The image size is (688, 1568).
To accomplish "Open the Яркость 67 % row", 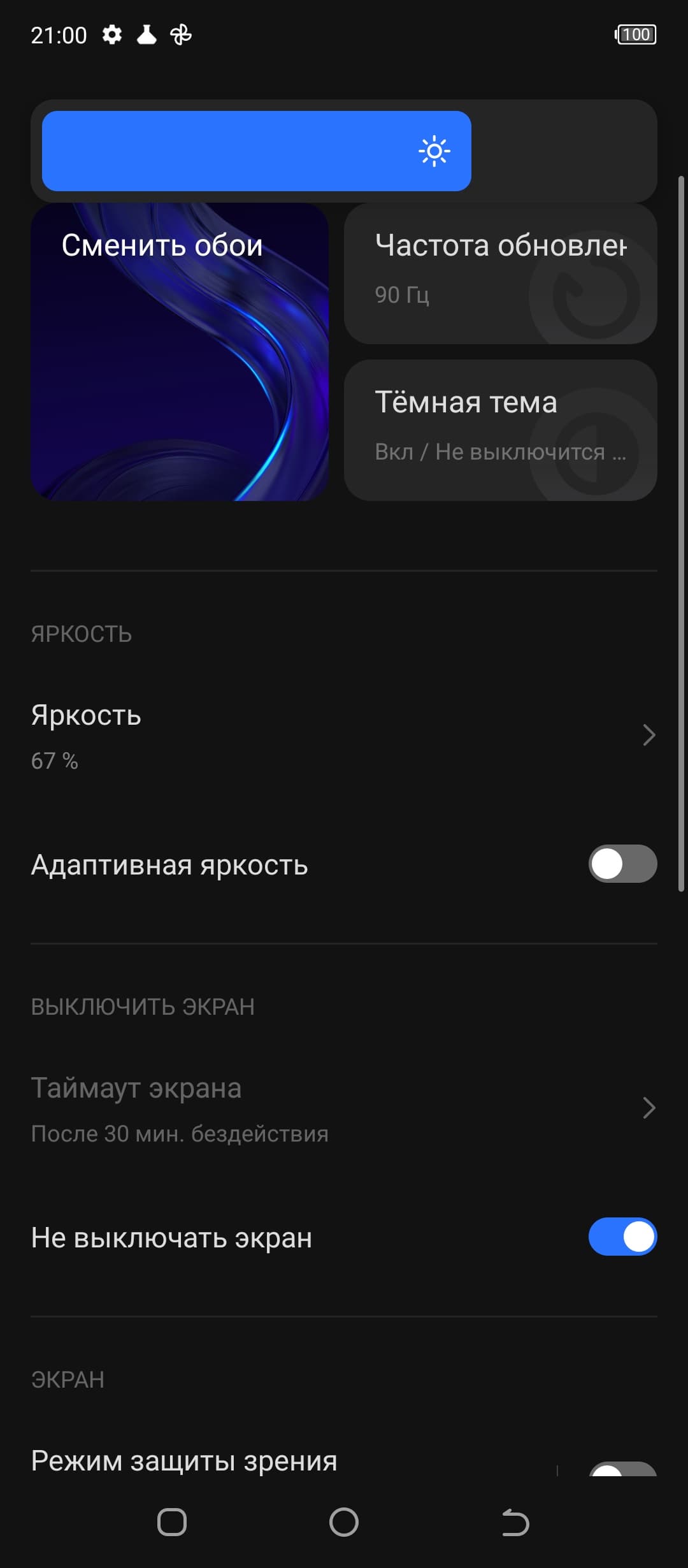I will [344, 736].
